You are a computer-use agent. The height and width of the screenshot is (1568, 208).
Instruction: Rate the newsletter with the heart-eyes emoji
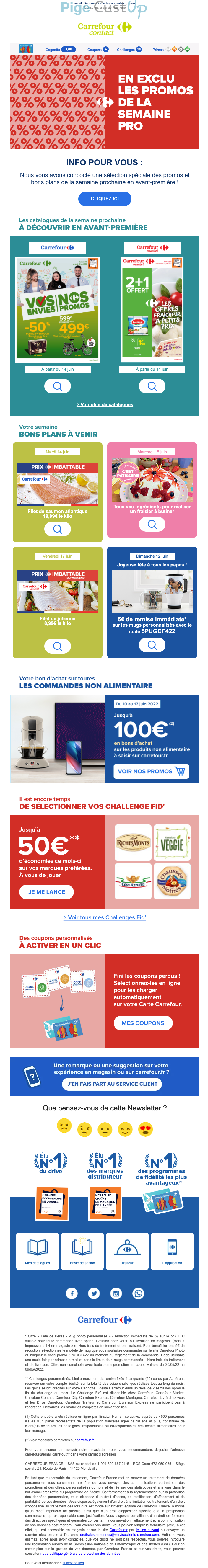pos(145,1130)
